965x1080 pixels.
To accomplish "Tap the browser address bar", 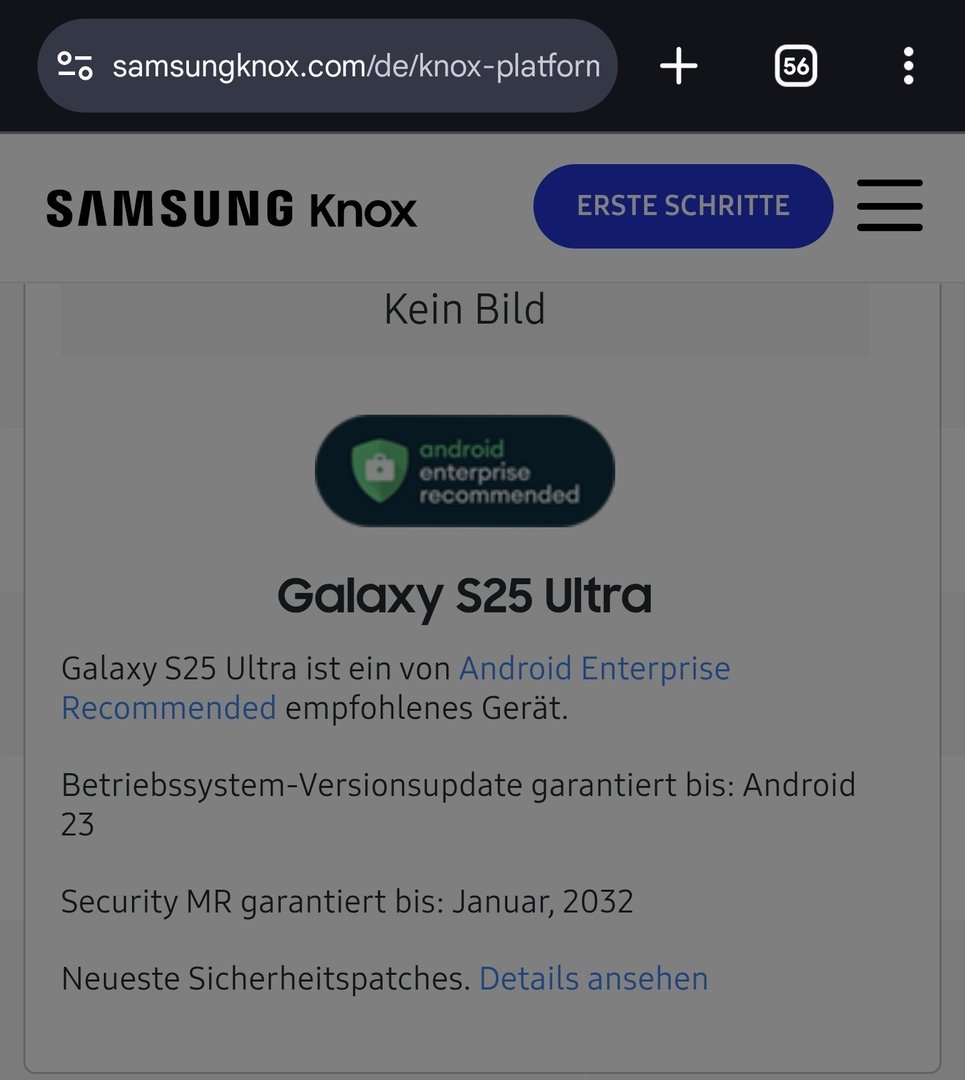I will (355, 67).
